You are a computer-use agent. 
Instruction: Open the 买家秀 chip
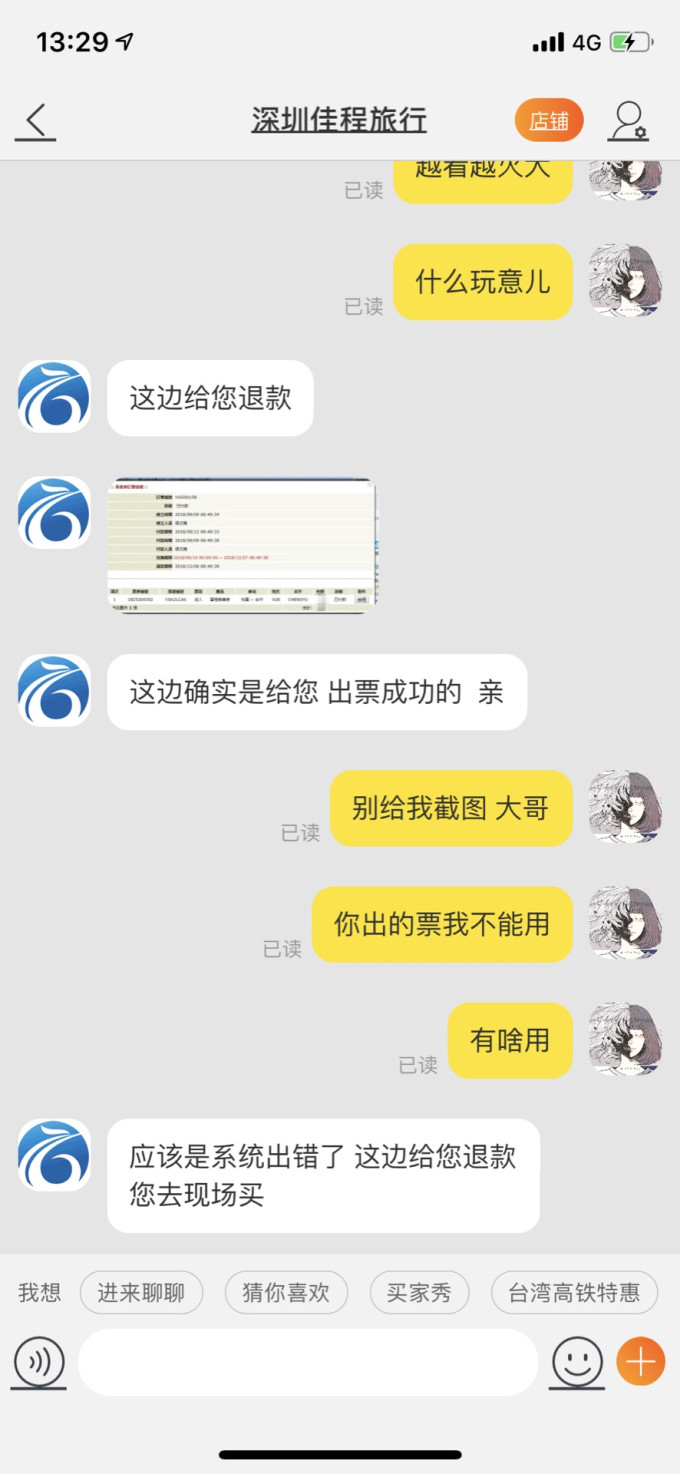(419, 1293)
